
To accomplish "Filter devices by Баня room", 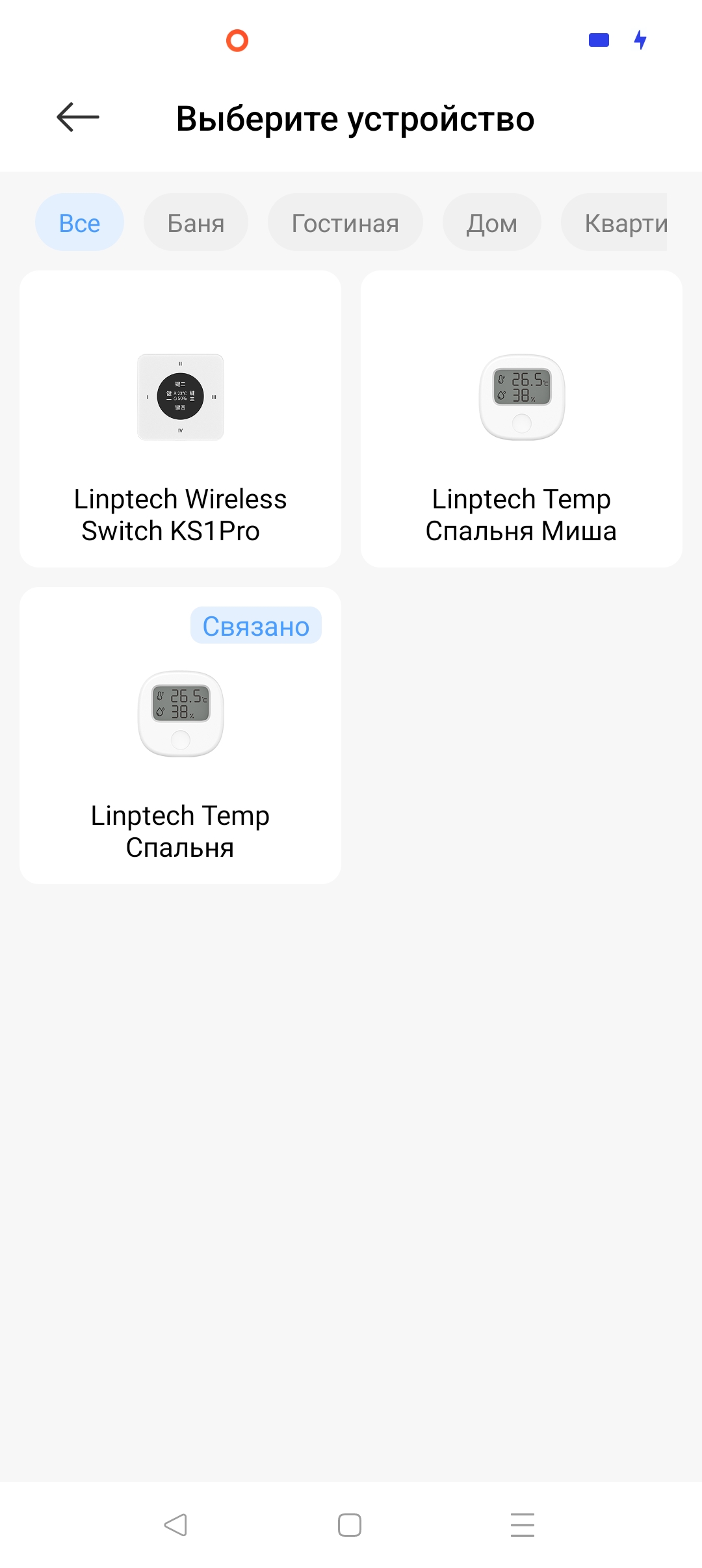I will coord(196,222).
